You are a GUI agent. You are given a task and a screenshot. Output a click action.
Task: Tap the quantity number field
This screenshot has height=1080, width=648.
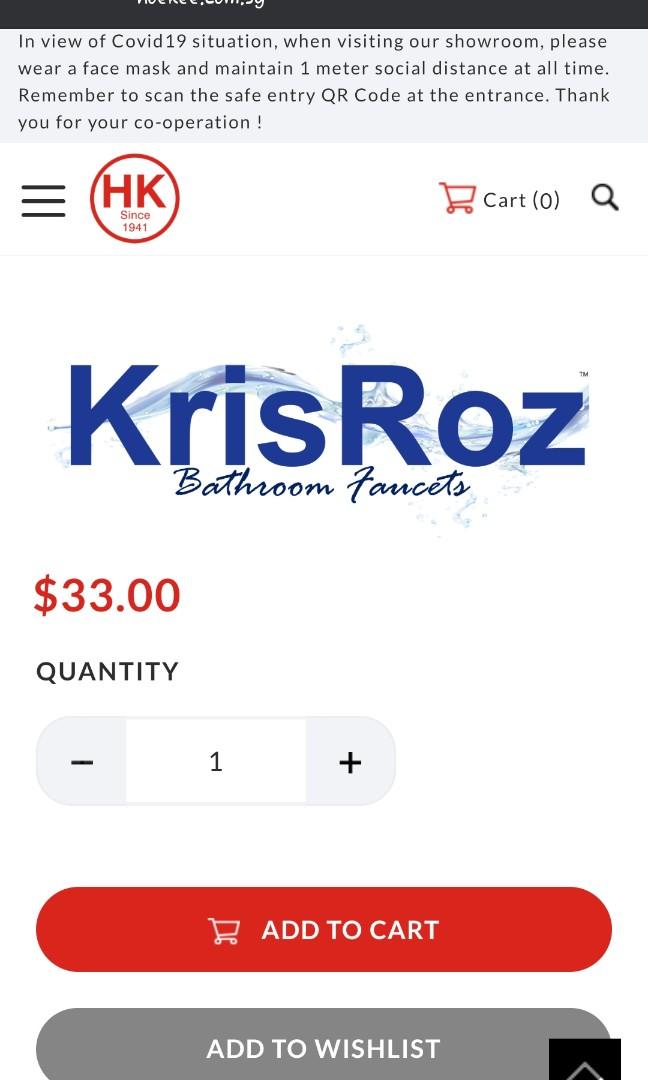coord(216,762)
